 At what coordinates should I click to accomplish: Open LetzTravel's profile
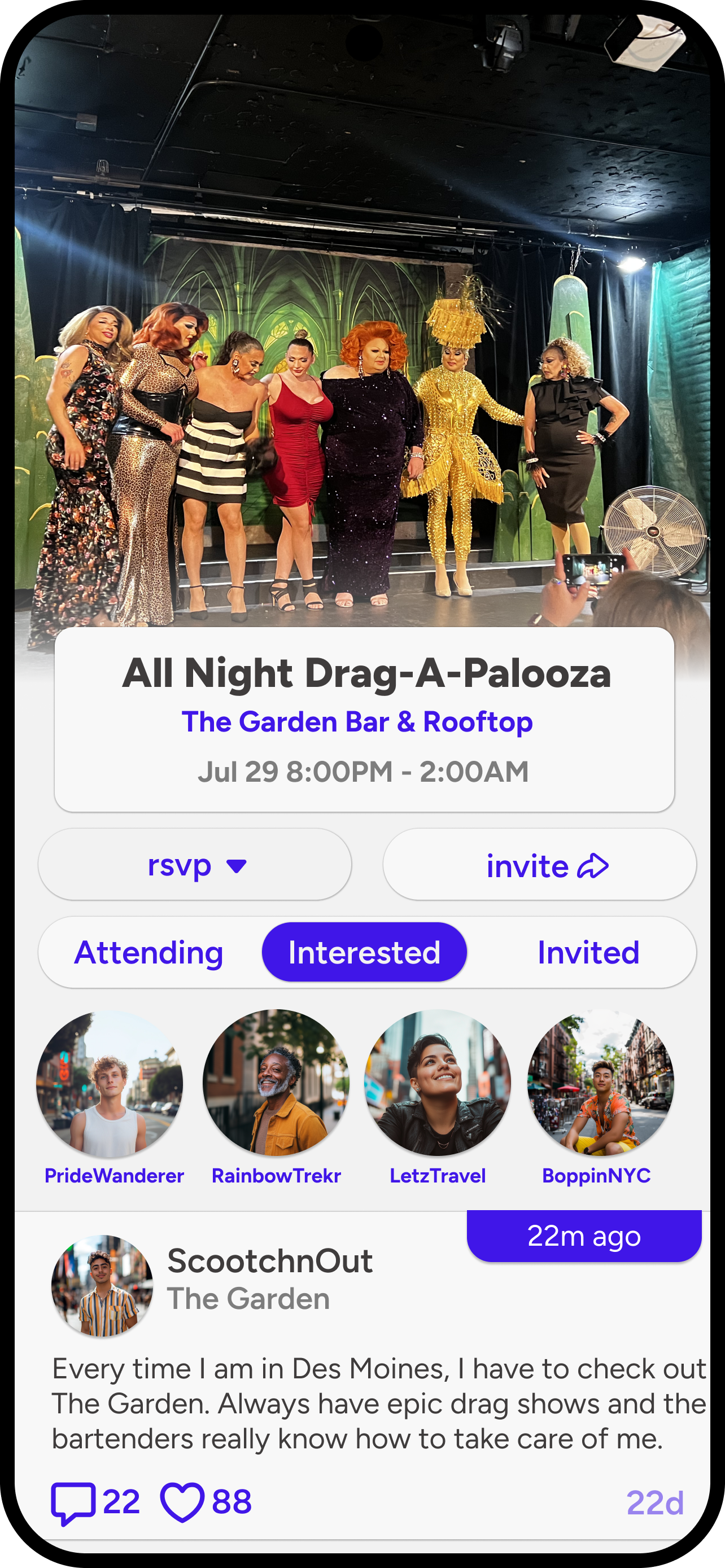[x=438, y=1084]
